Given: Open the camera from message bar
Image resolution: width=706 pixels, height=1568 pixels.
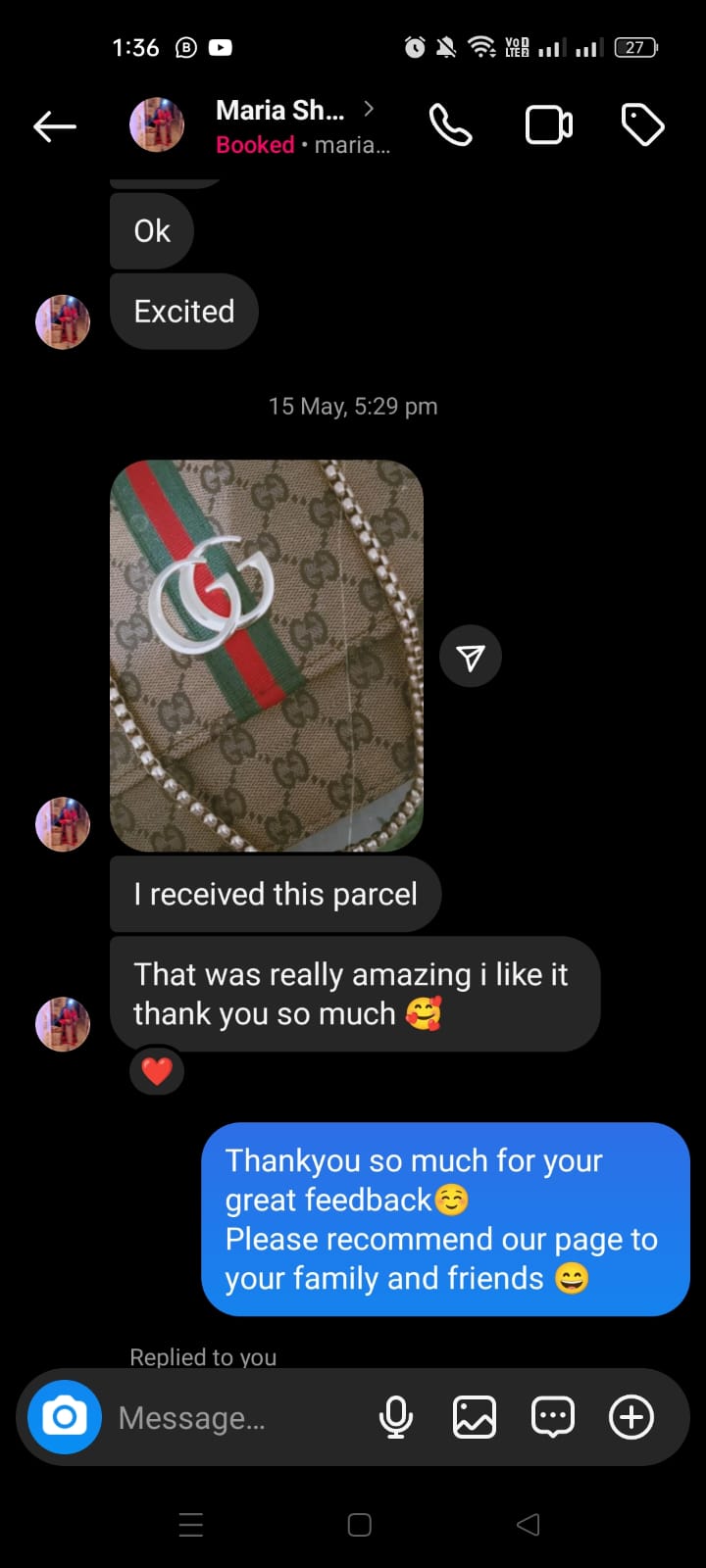Looking at the screenshot, I should pyautogui.click(x=65, y=1417).
